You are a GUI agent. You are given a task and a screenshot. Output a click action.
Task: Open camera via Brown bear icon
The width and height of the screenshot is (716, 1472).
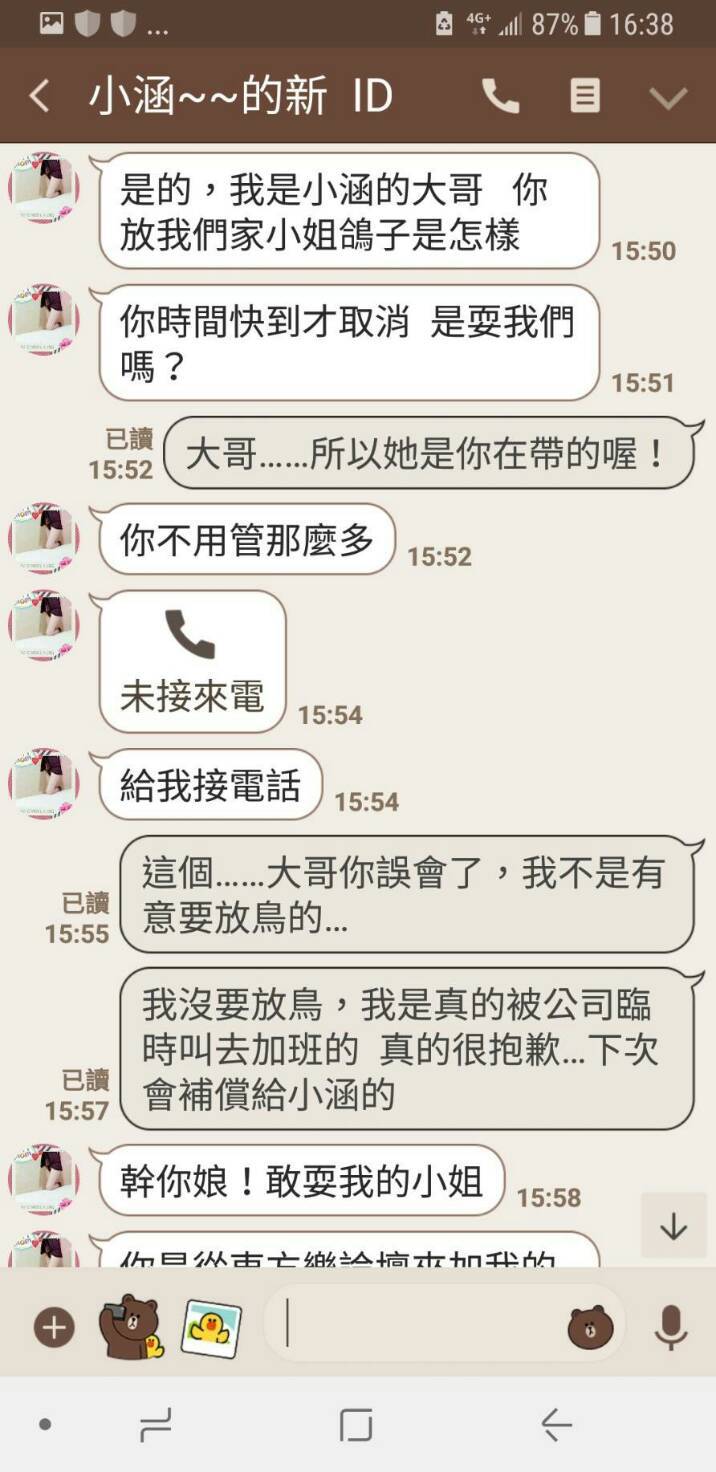coord(130,1327)
